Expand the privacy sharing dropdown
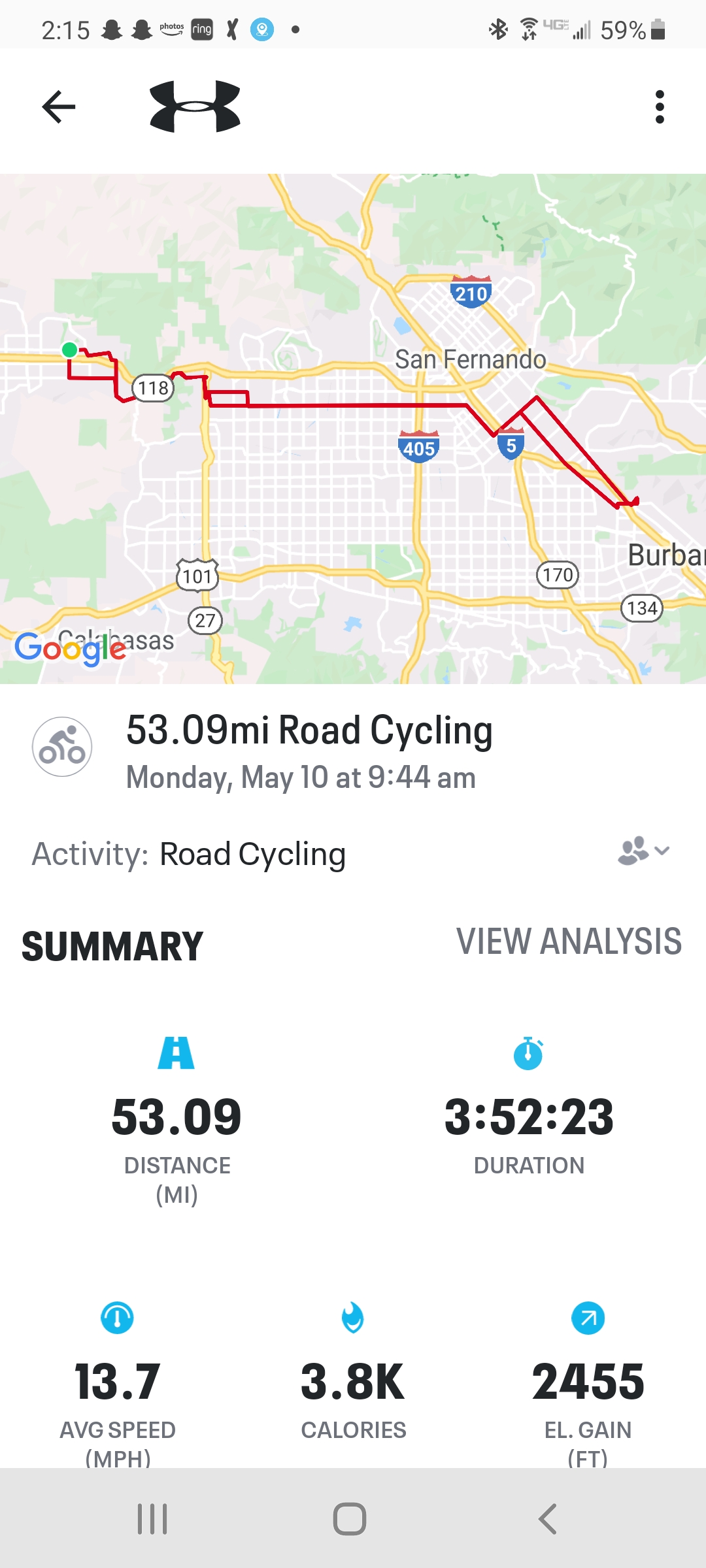This screenshot has width=706, height=1568. click(644, 851)
